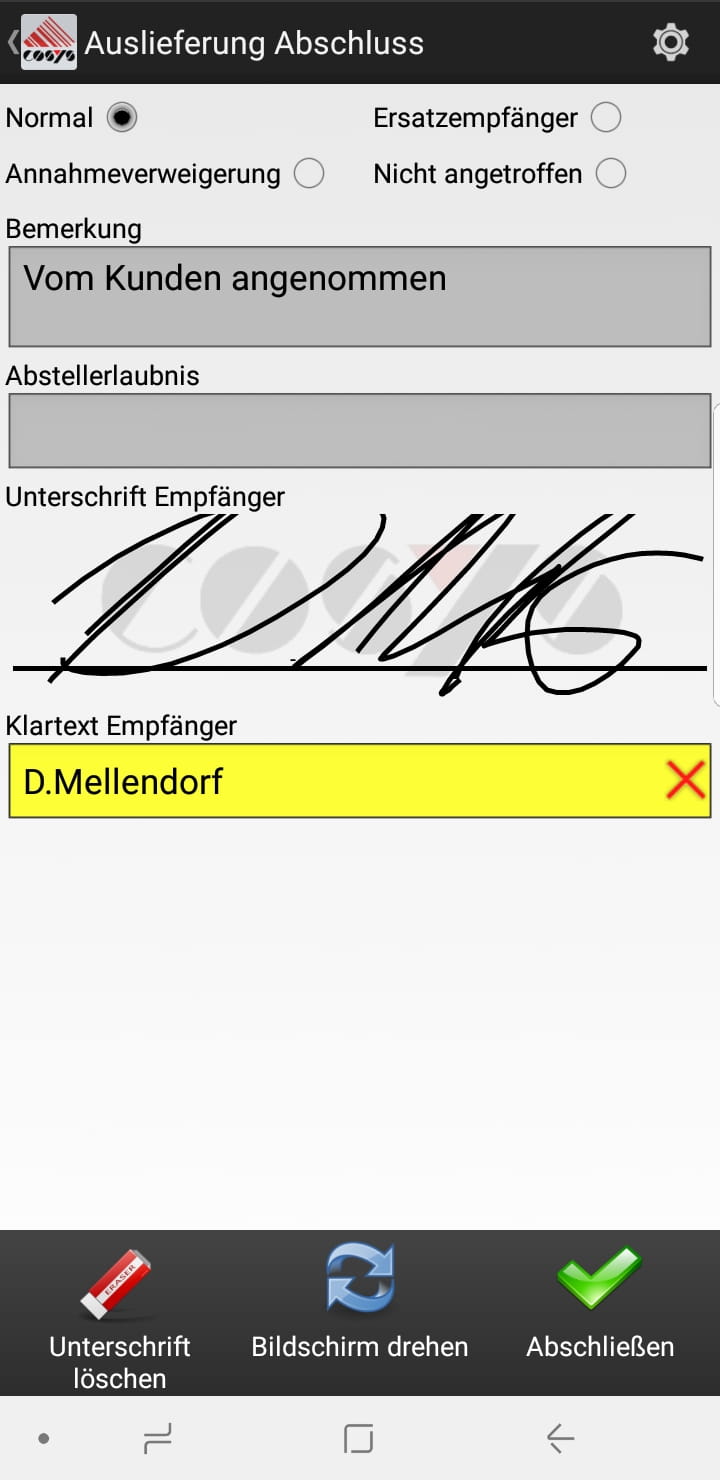Enable the Ersatzempfänger option

608,117
